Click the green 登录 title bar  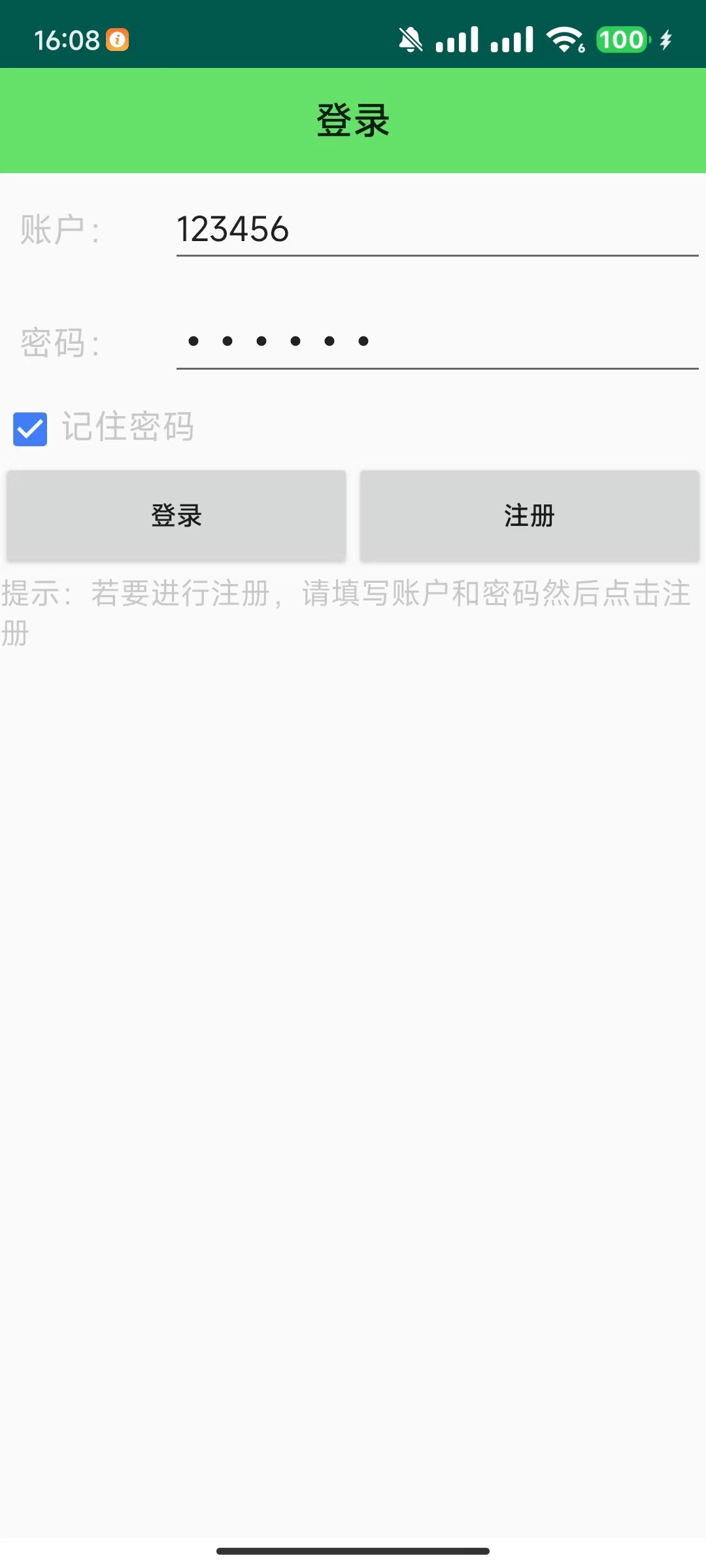click(x=353, y=119)
